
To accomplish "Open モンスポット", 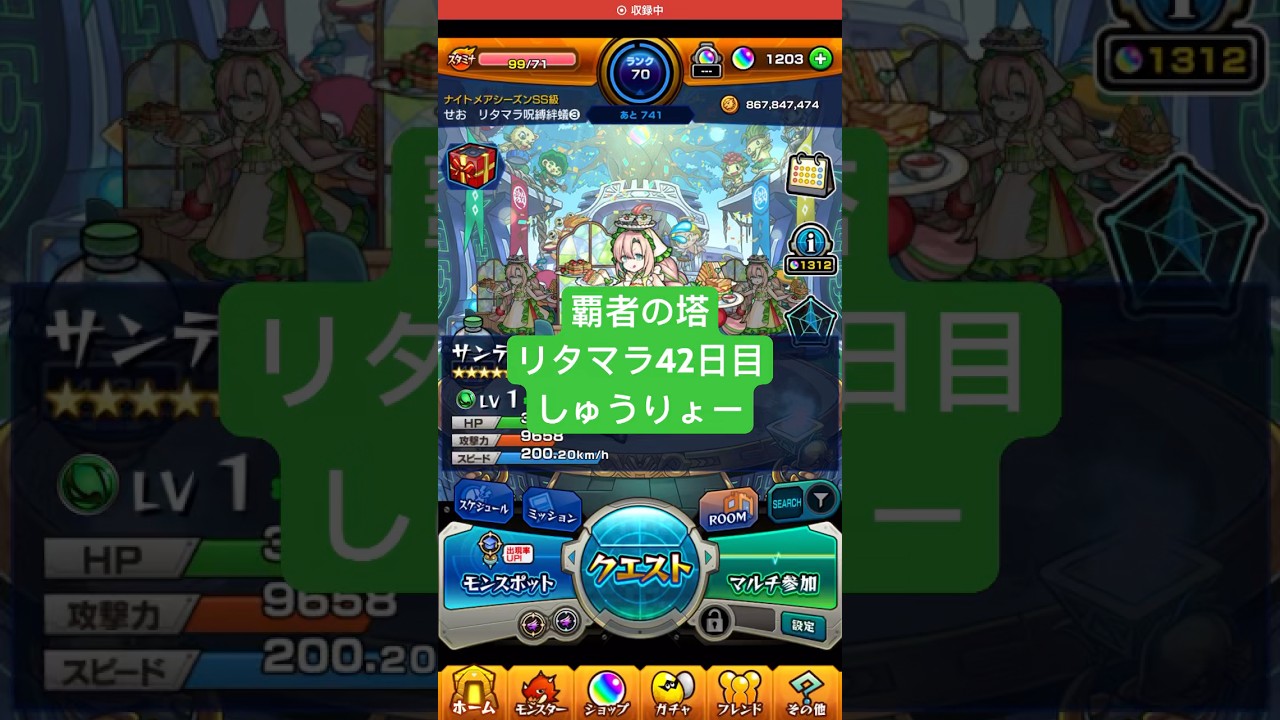I will point(502,572).
